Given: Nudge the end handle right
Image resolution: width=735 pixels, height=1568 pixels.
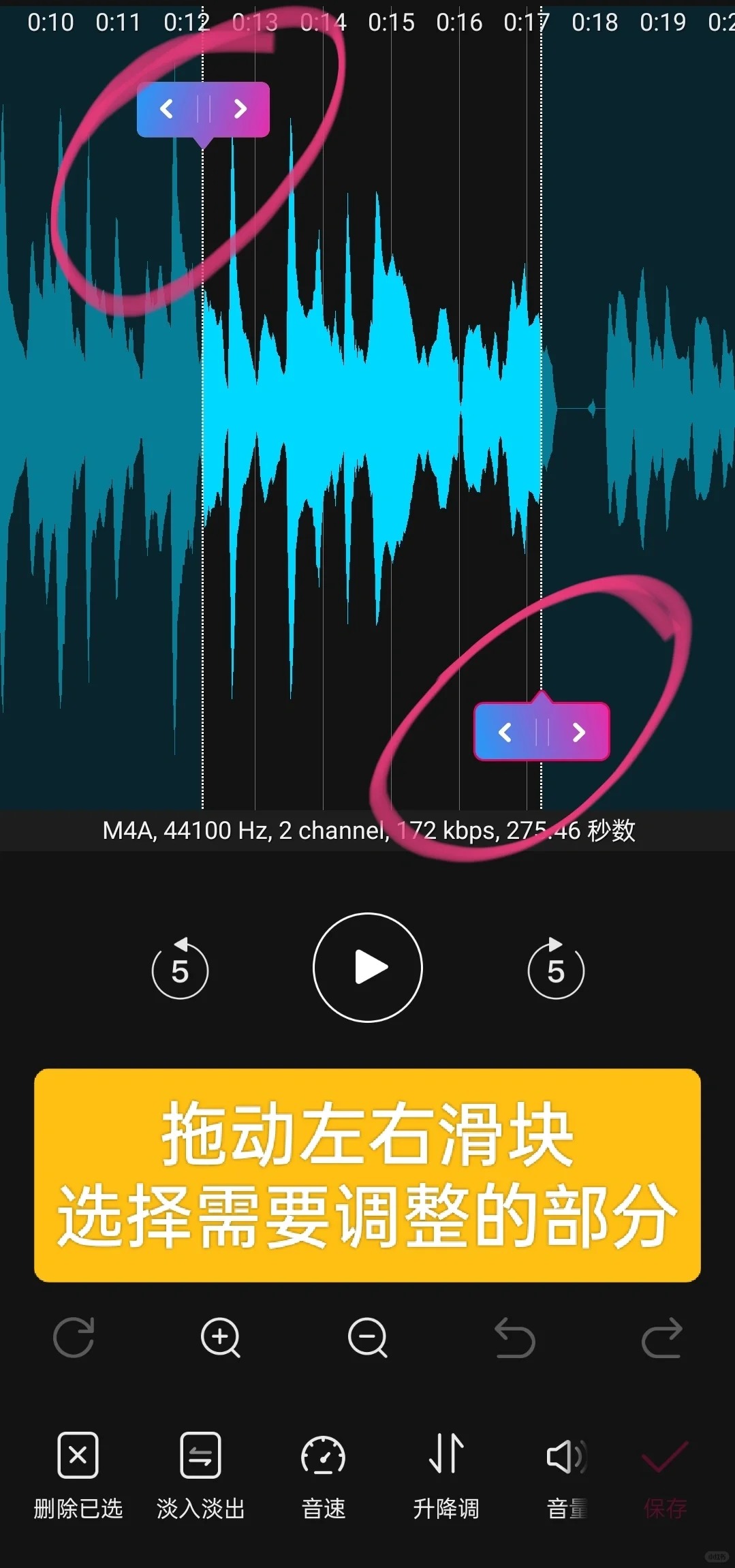Looking at the screenshot, I should tap(579, 733).
